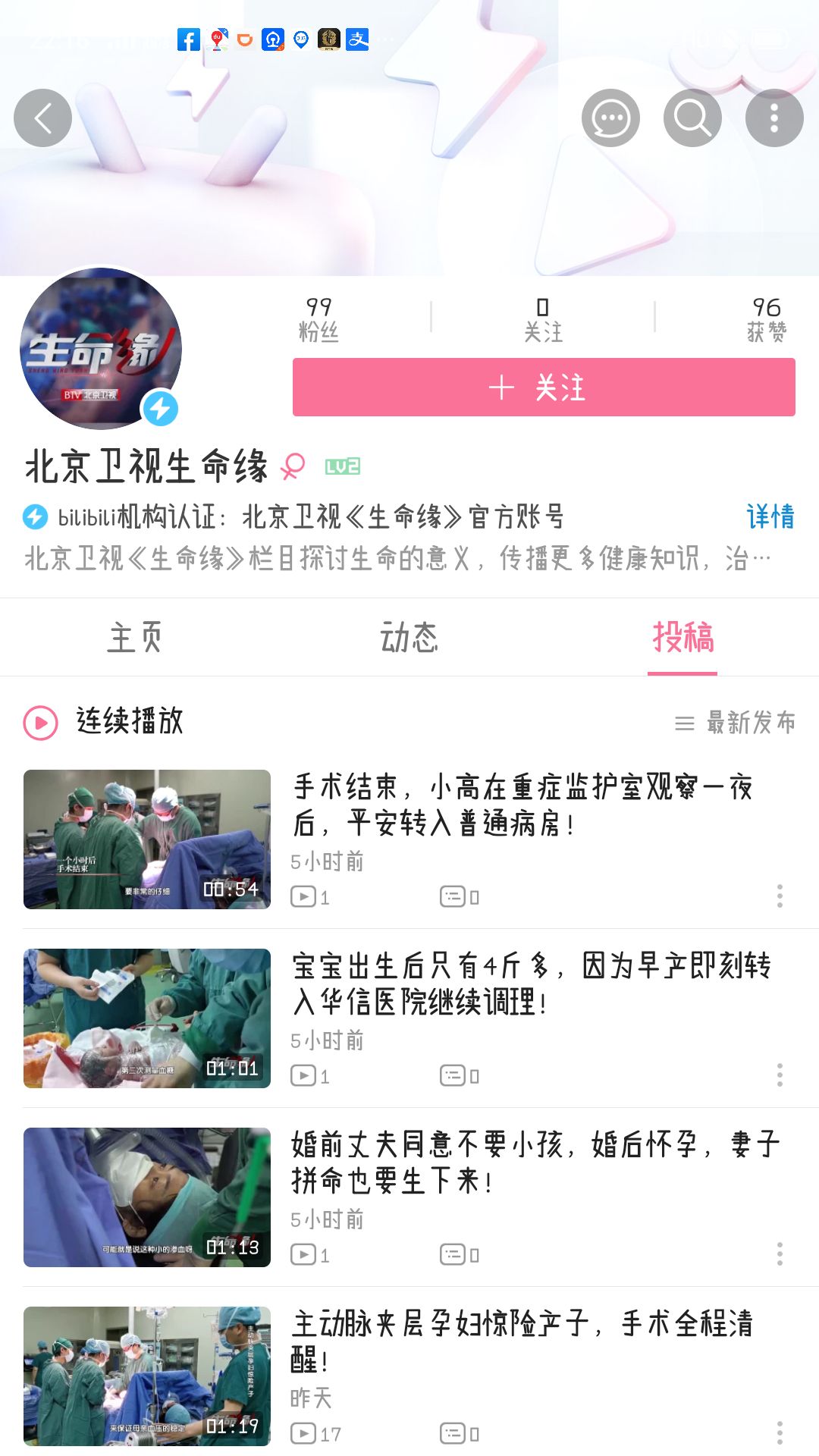Open search on this profile
Viewport: 819px width, 1456px height.
pos(692,118)
